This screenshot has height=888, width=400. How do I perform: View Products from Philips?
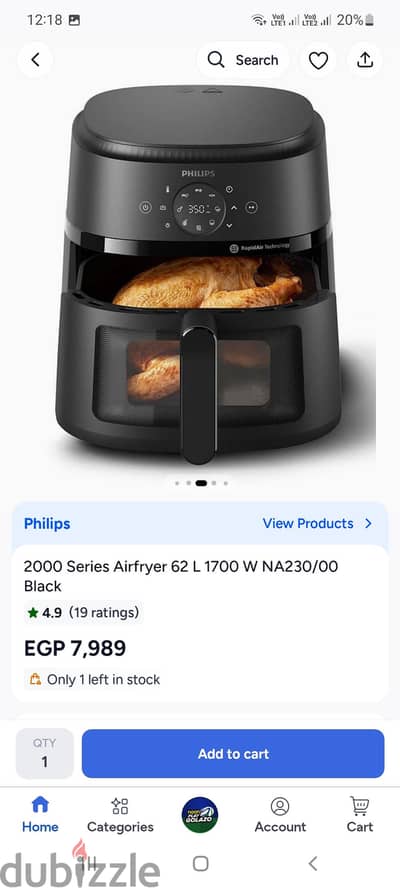coord(317,523)
